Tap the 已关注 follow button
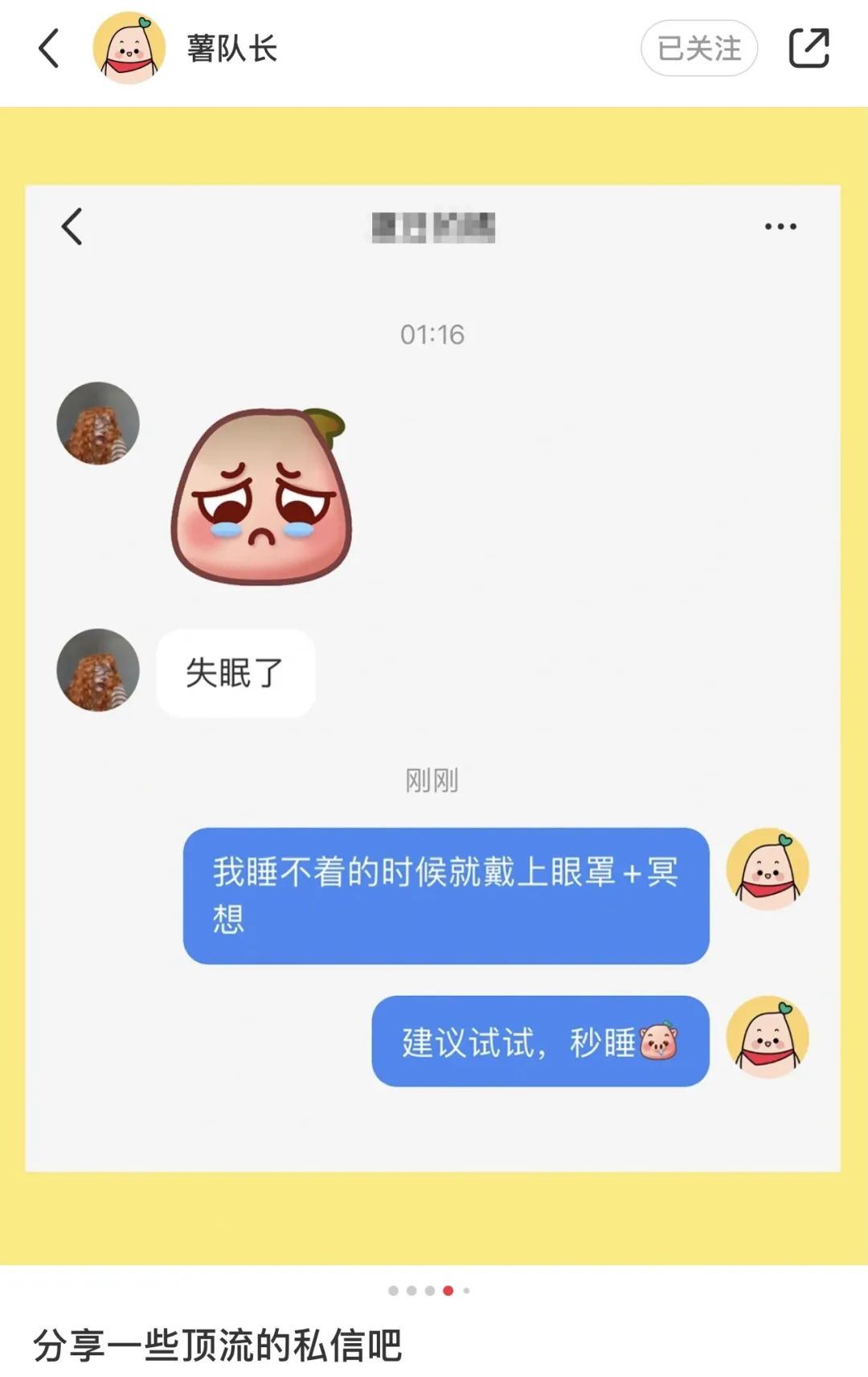This screenshot has width=868, height=1377. (698, 48)
